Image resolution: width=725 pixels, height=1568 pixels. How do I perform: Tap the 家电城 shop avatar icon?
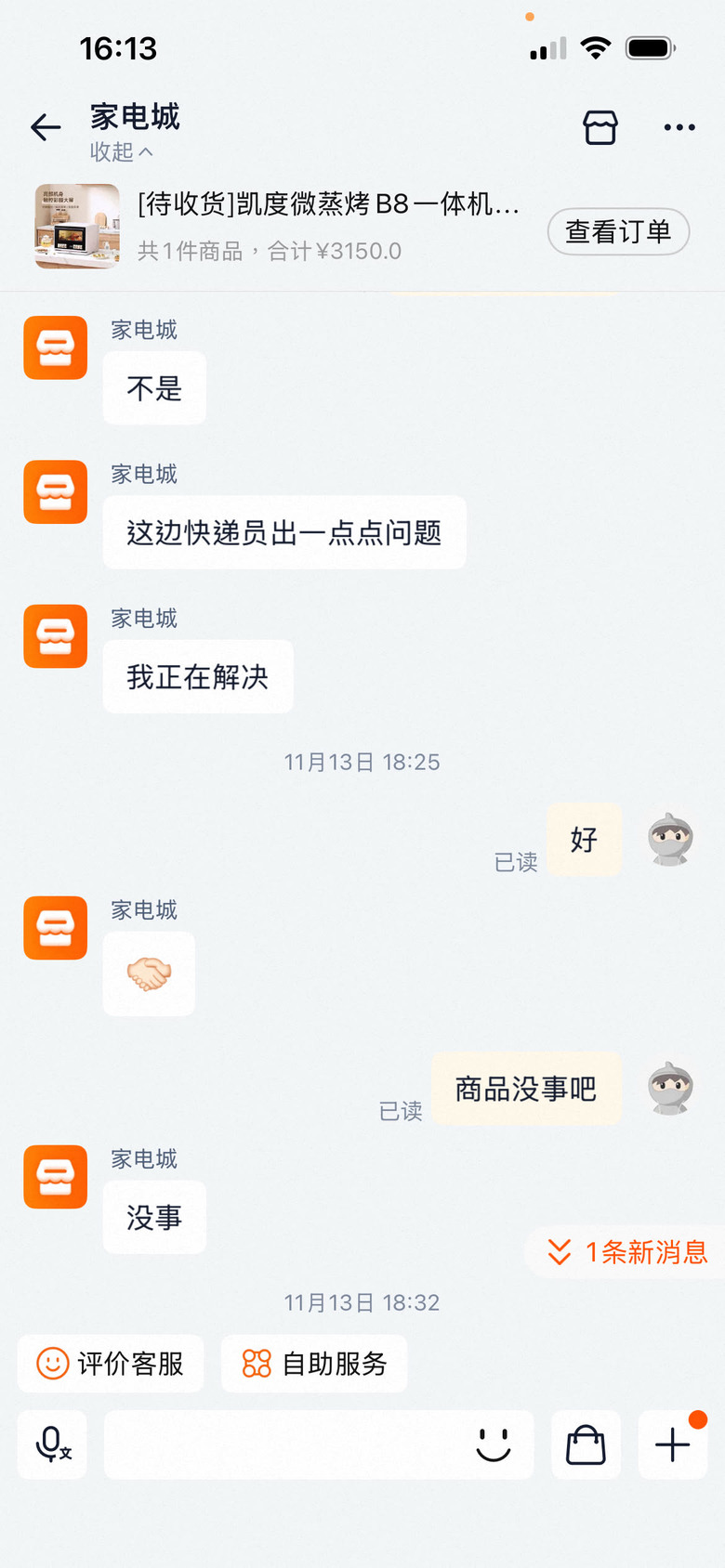click(55, 347)
